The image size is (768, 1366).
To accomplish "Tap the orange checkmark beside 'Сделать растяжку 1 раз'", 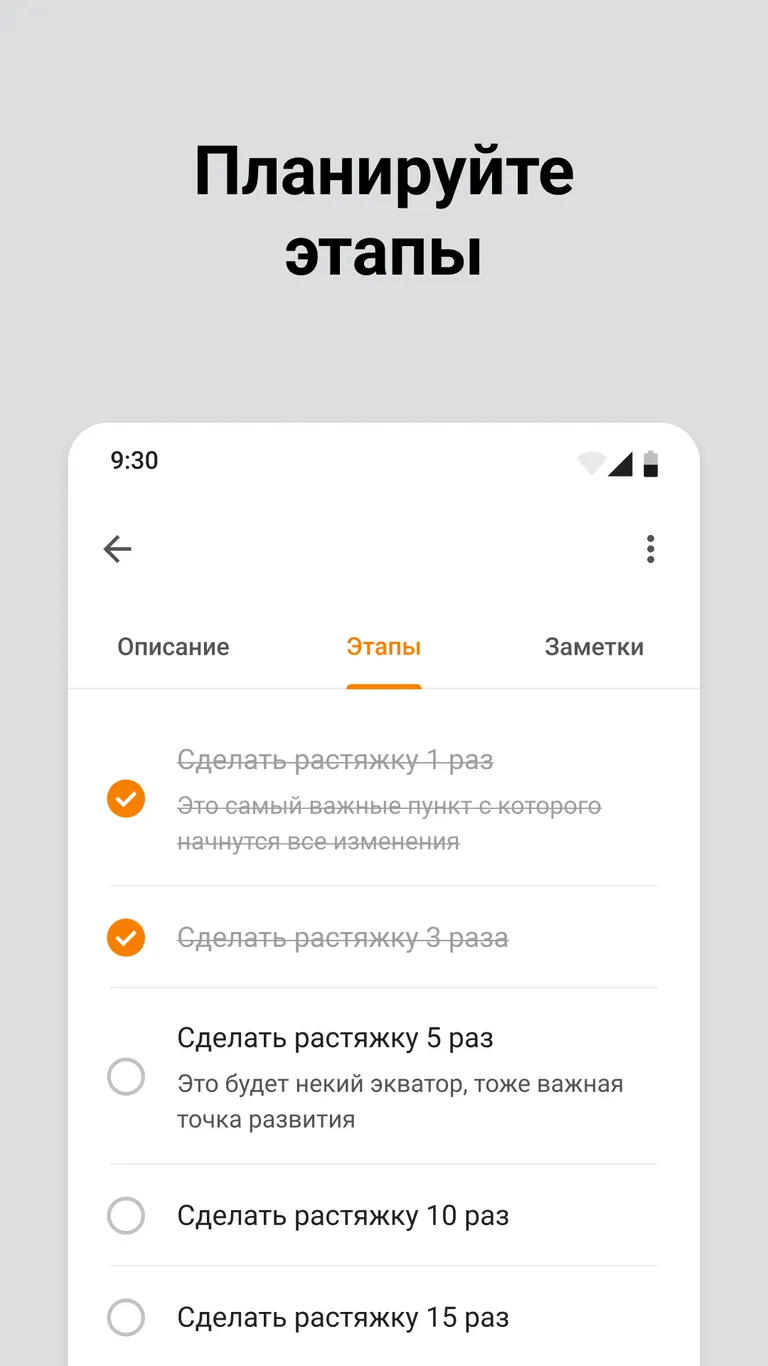I will click(x=126, y=798).
